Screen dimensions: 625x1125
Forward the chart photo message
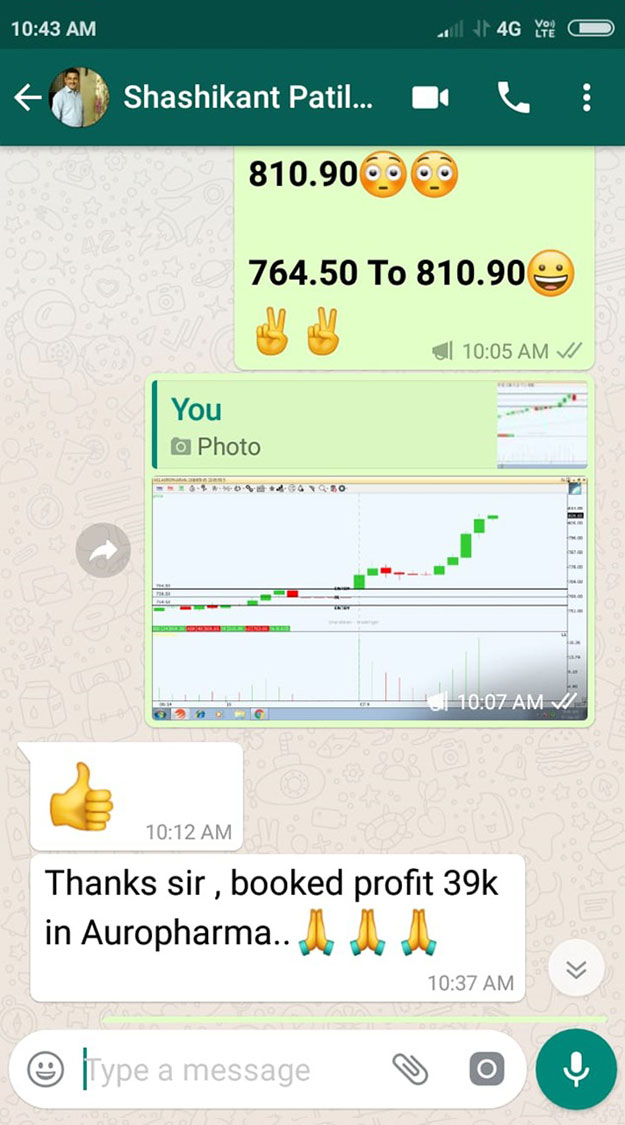103,551
